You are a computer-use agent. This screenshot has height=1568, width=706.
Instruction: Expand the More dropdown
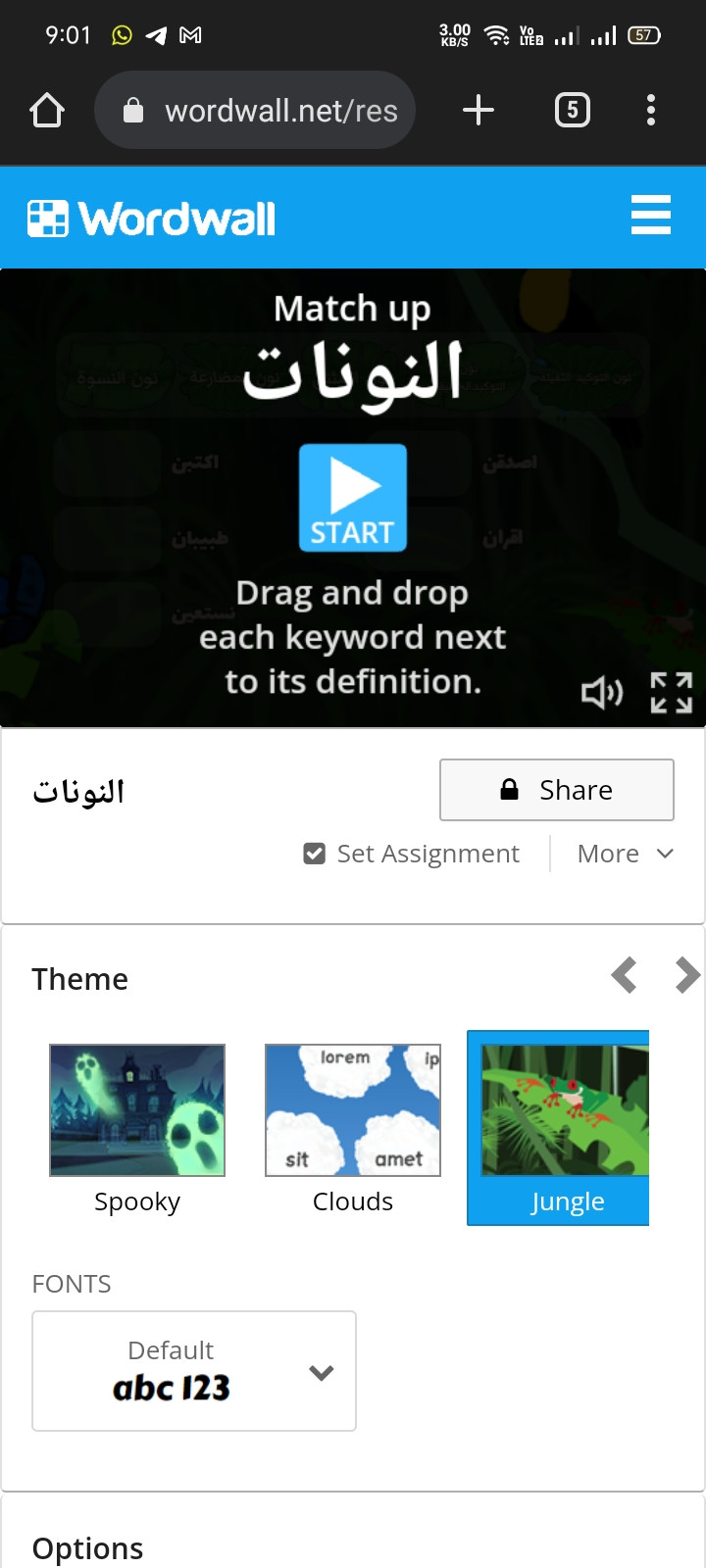coord(625,854)
